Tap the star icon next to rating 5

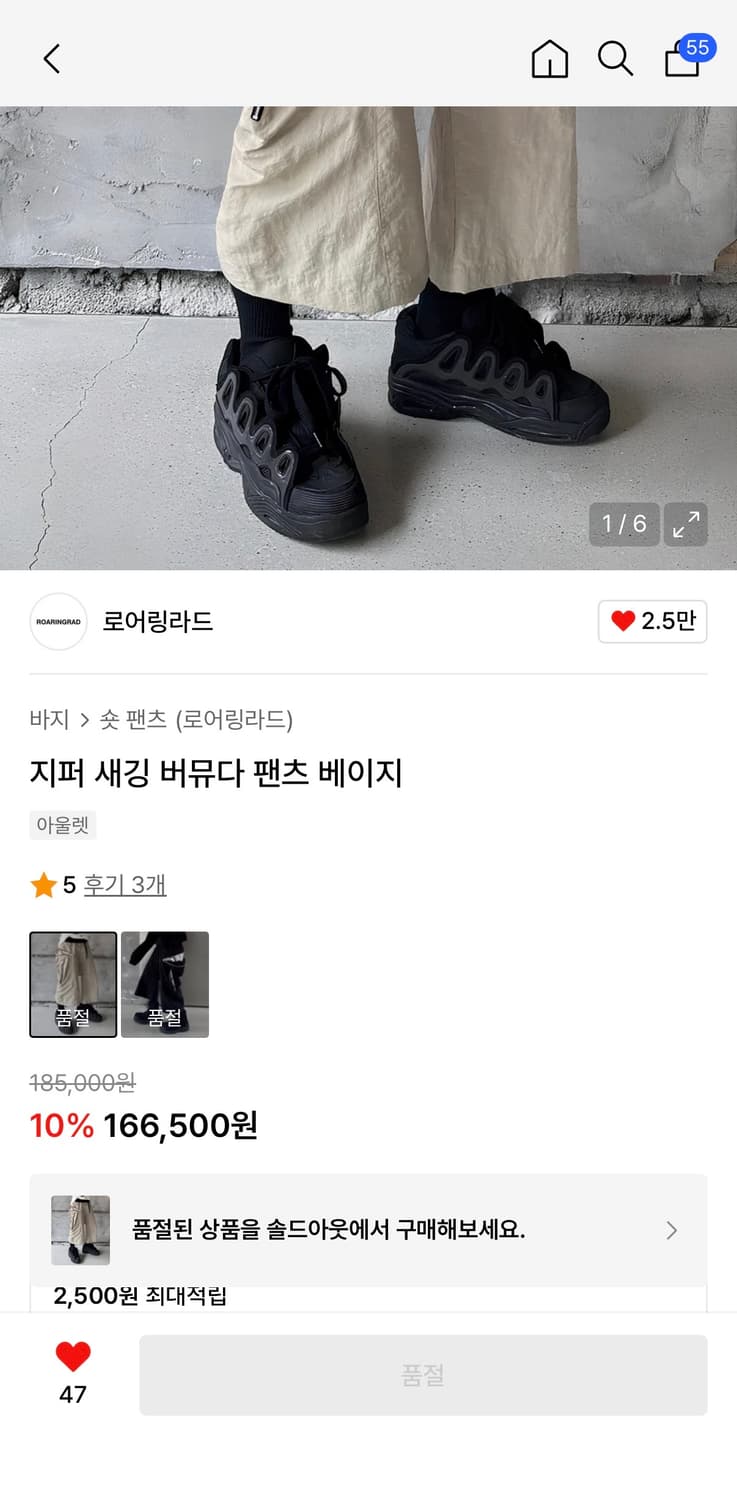(x=44, y=884)
